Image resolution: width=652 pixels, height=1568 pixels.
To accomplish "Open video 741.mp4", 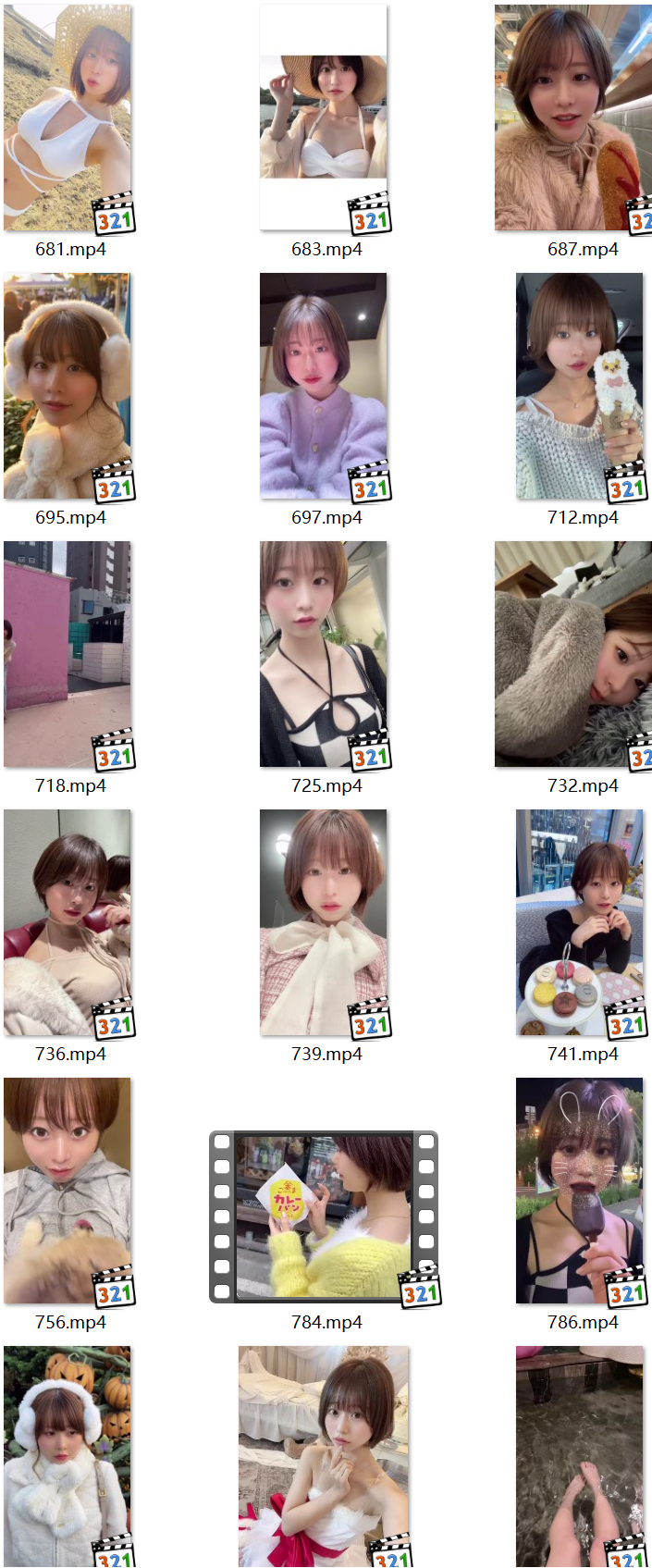I will pos(579,923).
